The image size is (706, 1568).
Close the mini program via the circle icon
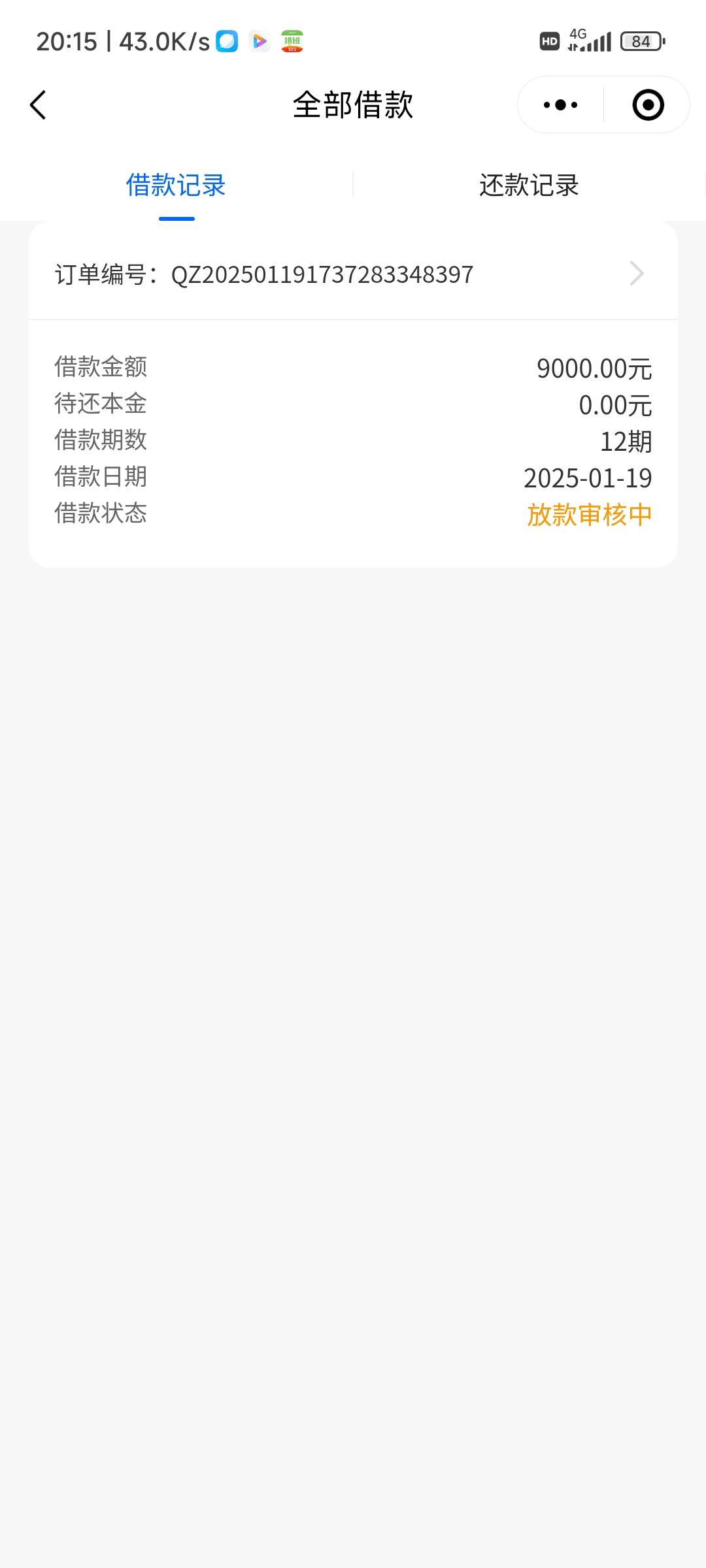(648, 105)
